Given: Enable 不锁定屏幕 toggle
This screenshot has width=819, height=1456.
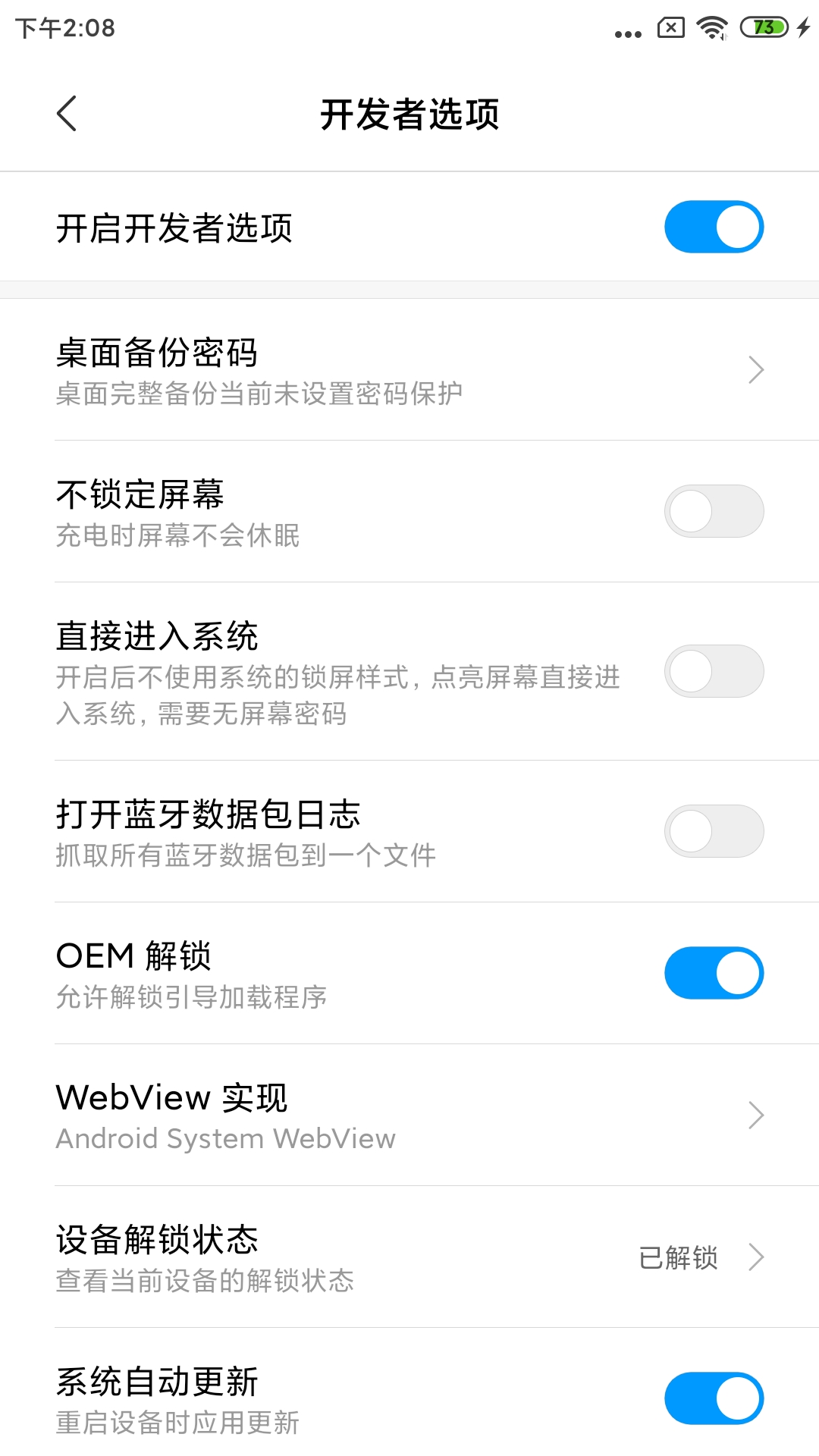Looking at the screenshot, I should coord(714,511).
